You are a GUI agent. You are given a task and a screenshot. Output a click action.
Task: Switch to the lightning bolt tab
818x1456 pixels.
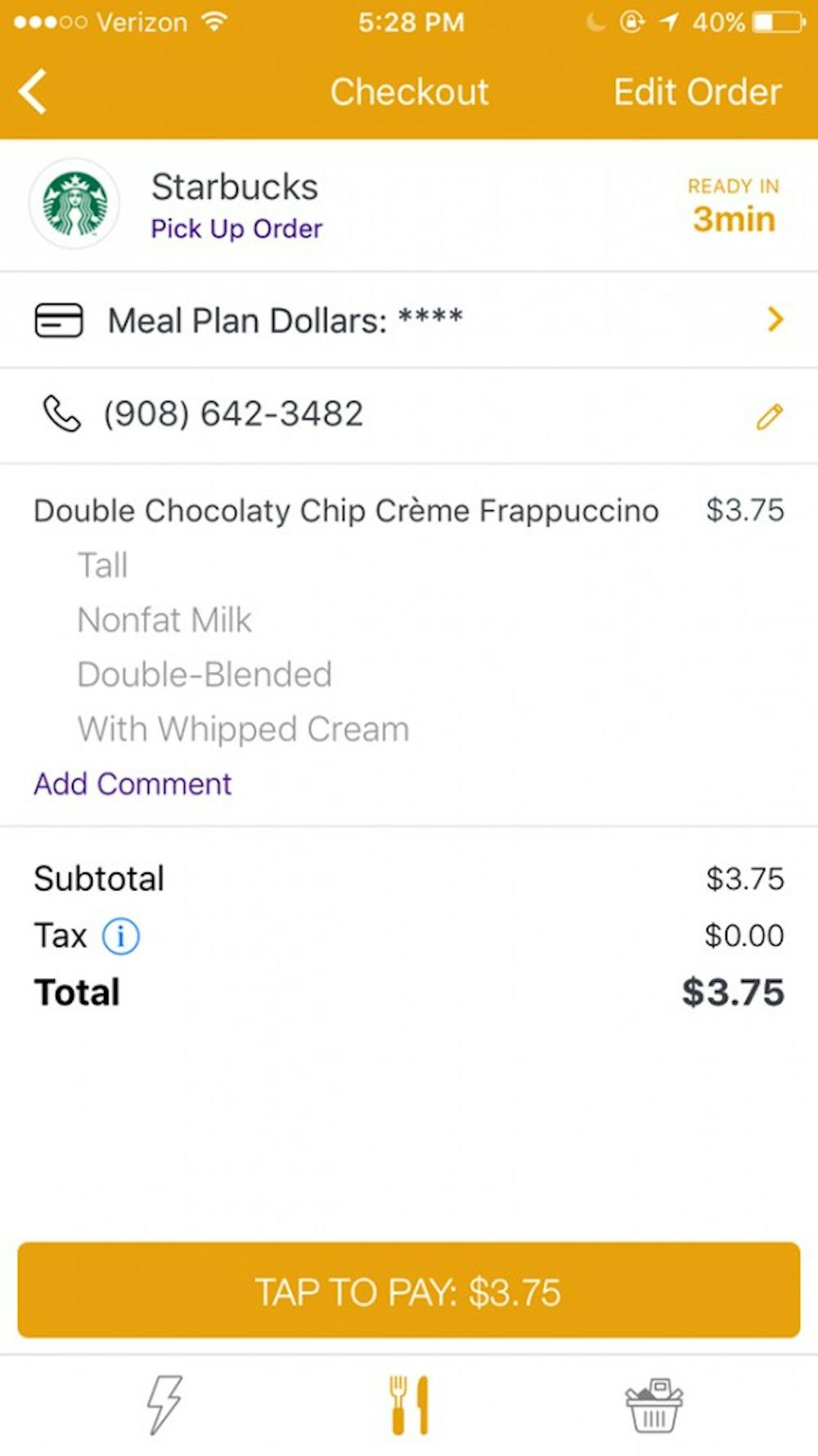(164, 1404)
